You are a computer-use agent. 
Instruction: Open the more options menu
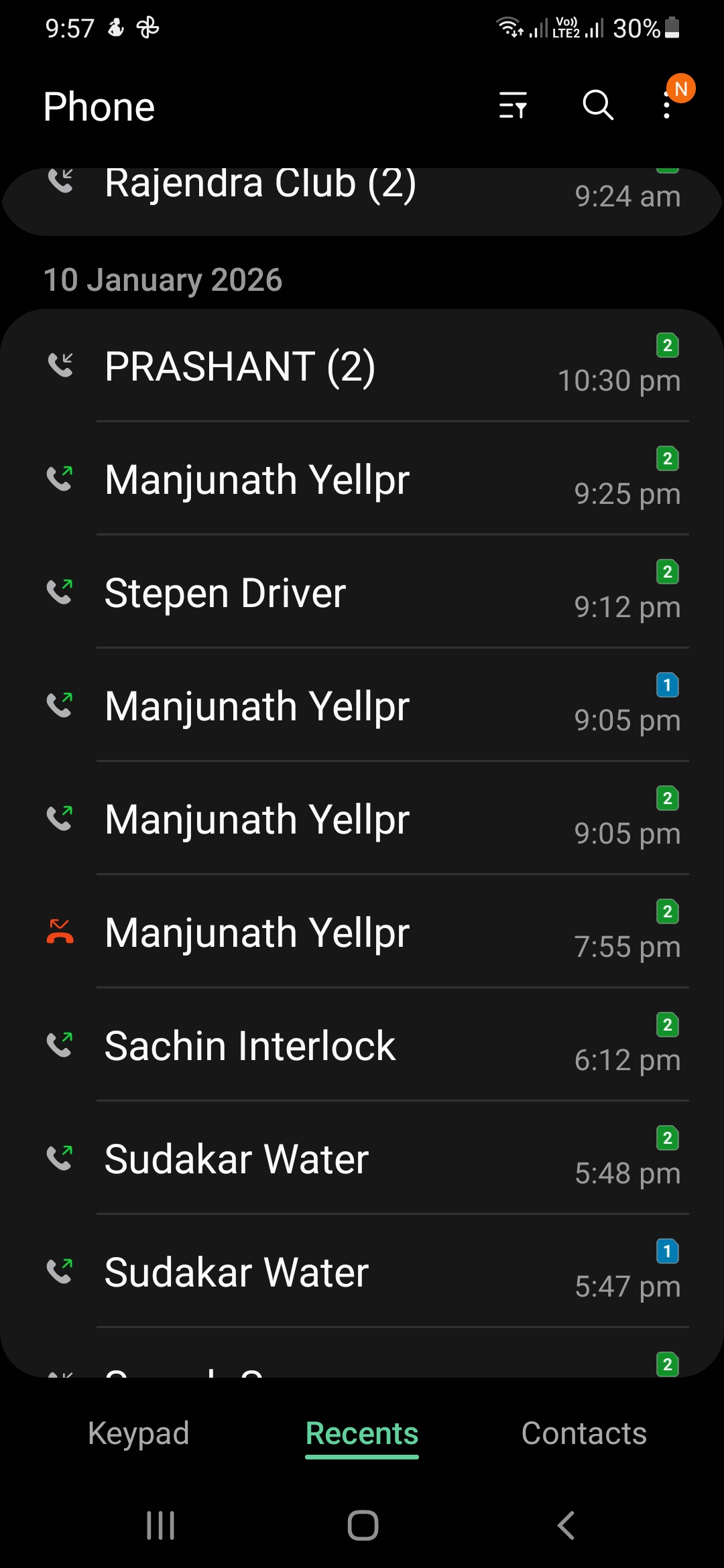click(667, 105)
